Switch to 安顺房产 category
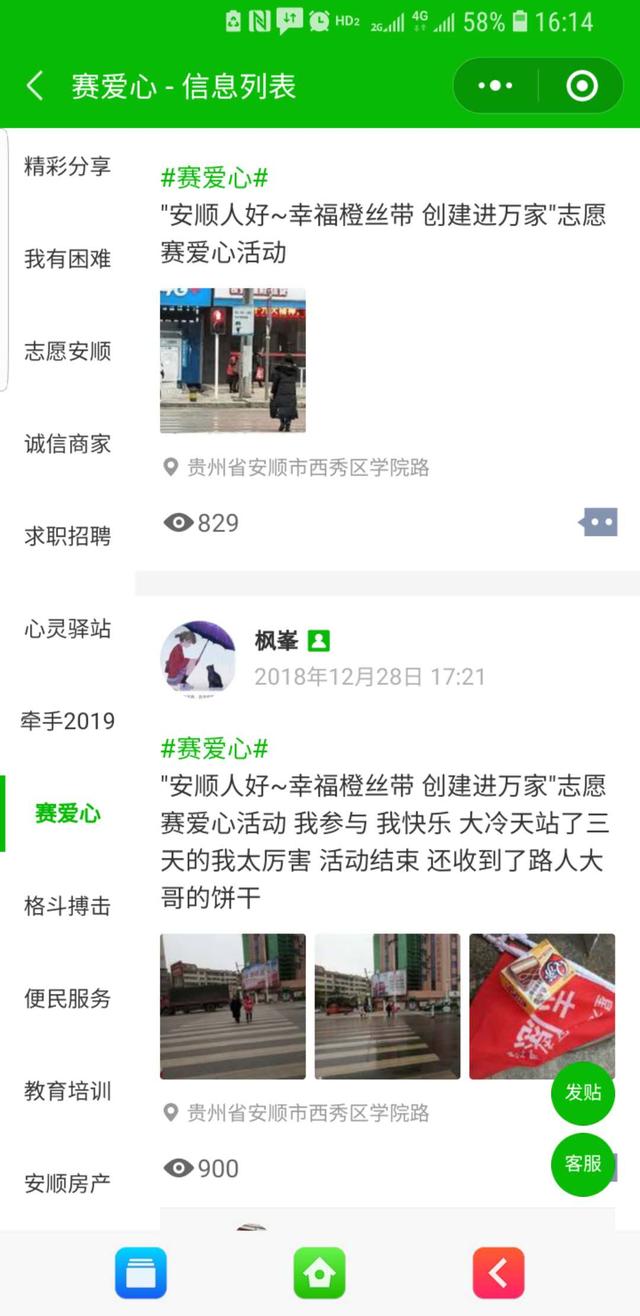This screenshot has width=640, height=1316. 68,1184
